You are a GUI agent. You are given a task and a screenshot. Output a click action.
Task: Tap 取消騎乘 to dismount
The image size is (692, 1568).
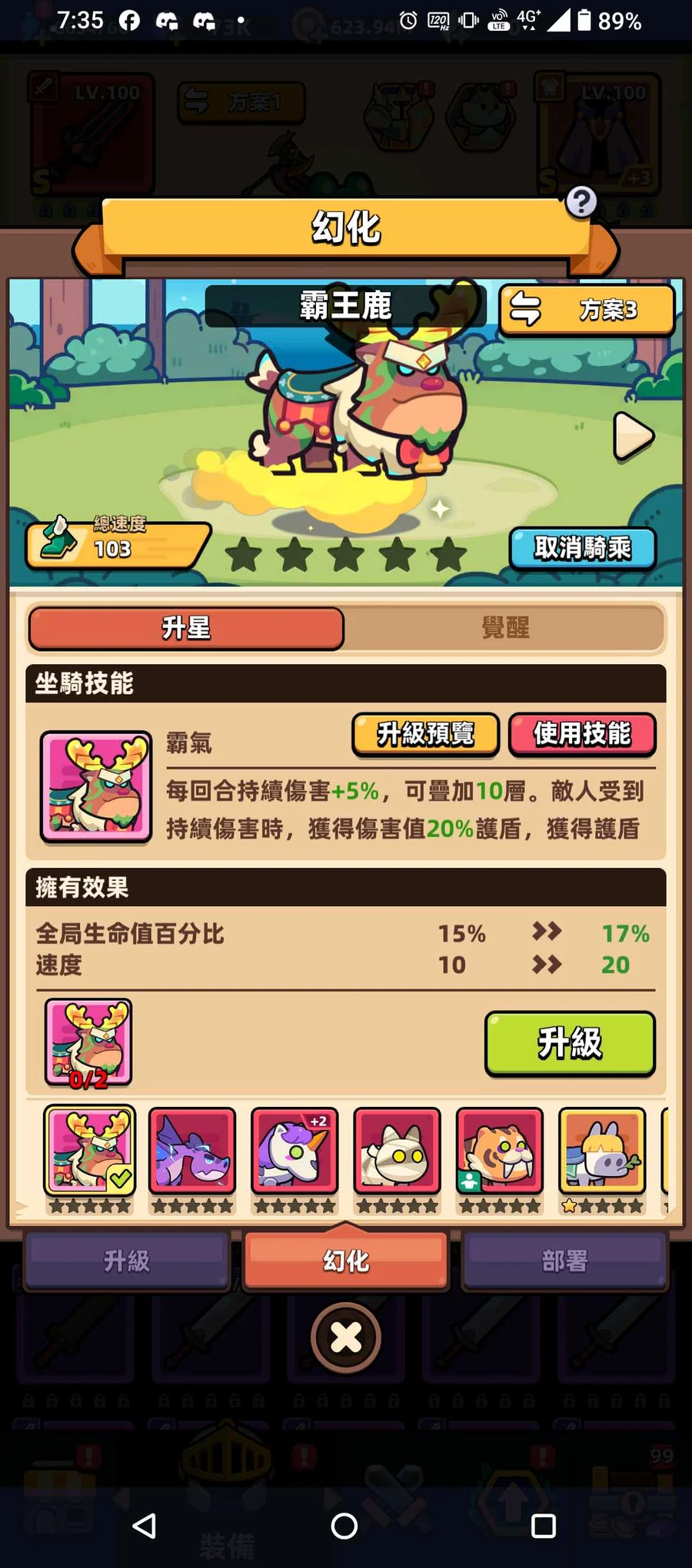point(583,548)
